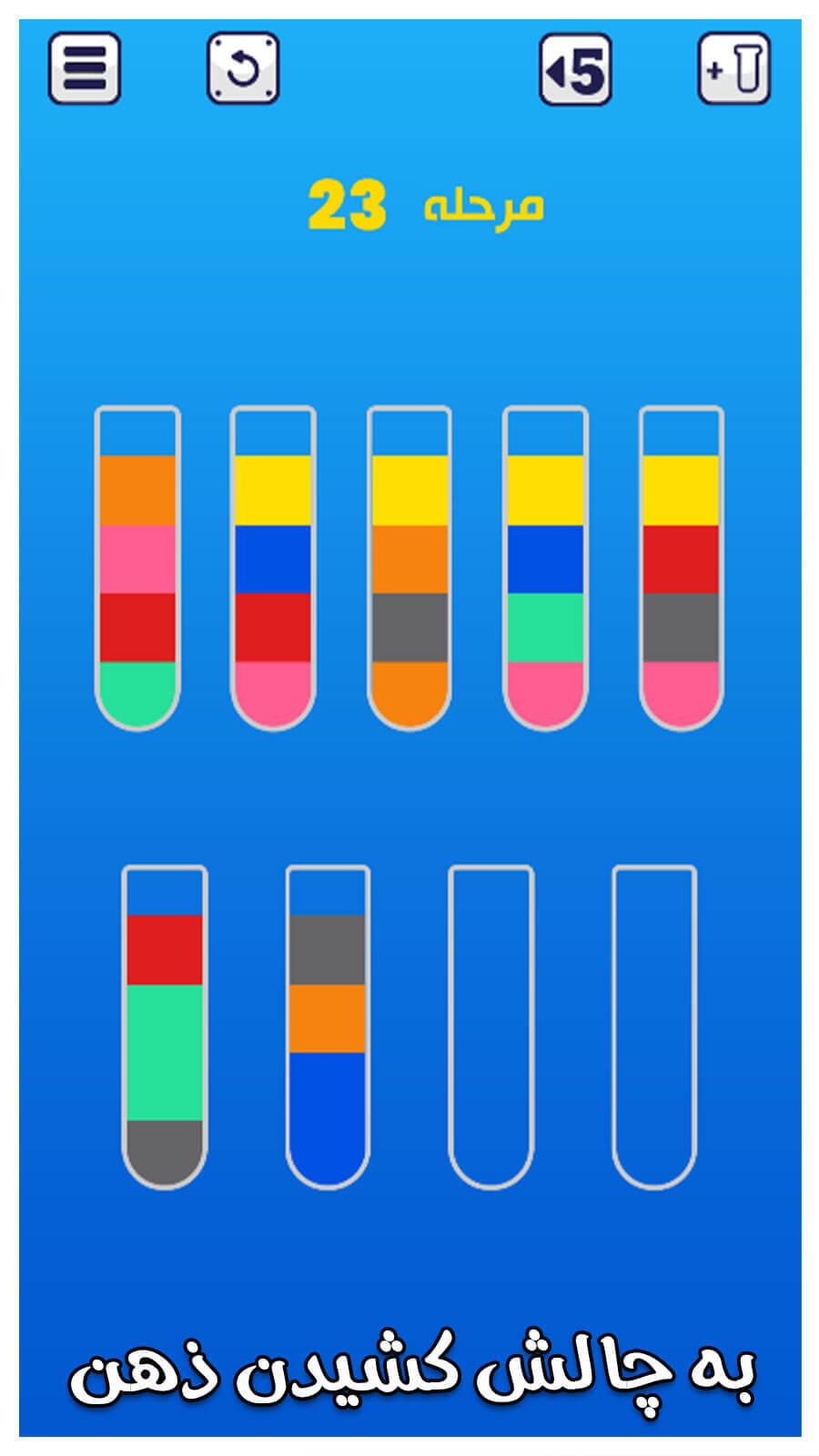This screenshot has width=819, height=1456.
Task: Select the yellow-blue-green-pink tube
Action: click(x=545, y=569)
